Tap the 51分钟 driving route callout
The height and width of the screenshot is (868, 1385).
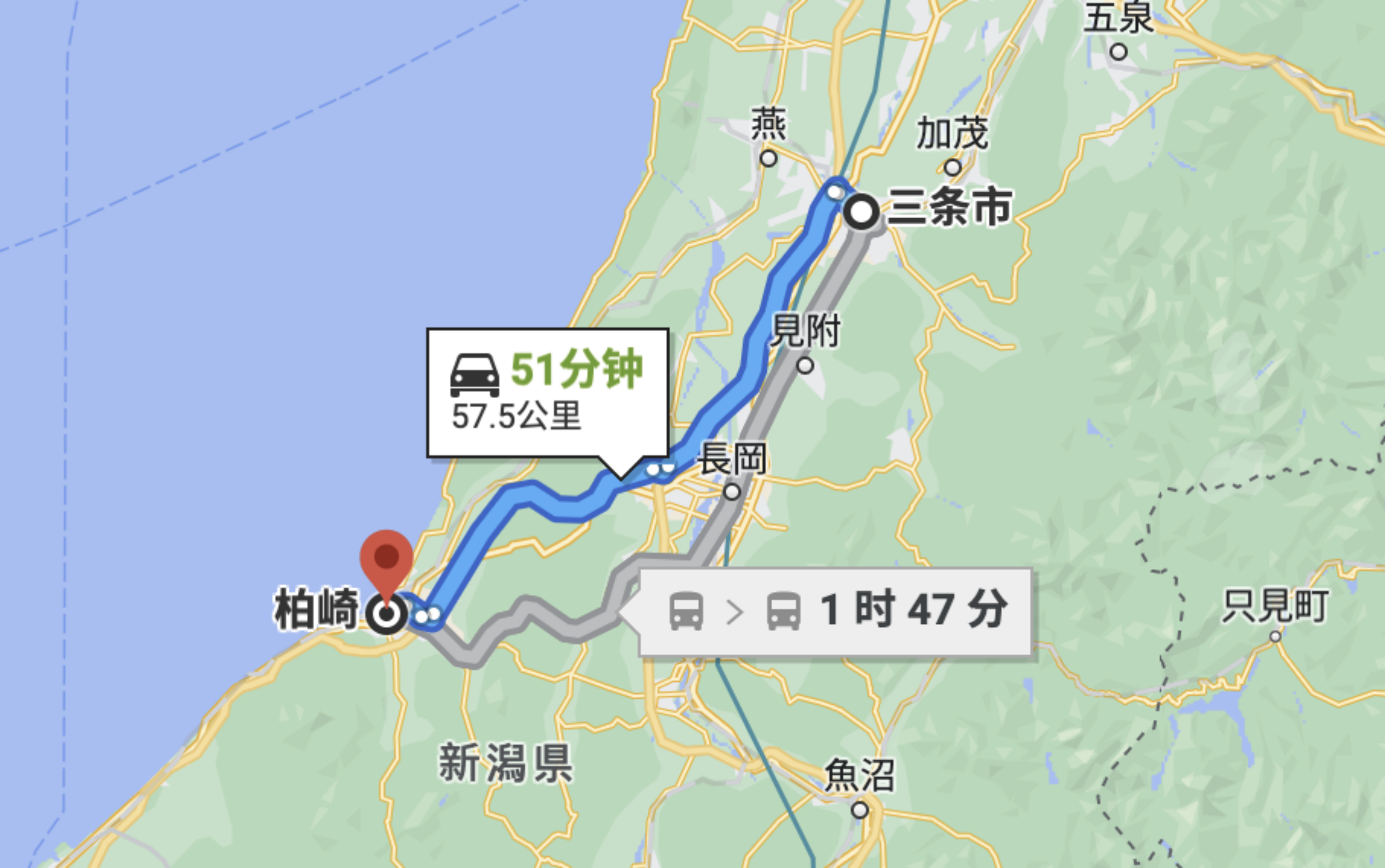pyautogui.click(x=547, y=392)
